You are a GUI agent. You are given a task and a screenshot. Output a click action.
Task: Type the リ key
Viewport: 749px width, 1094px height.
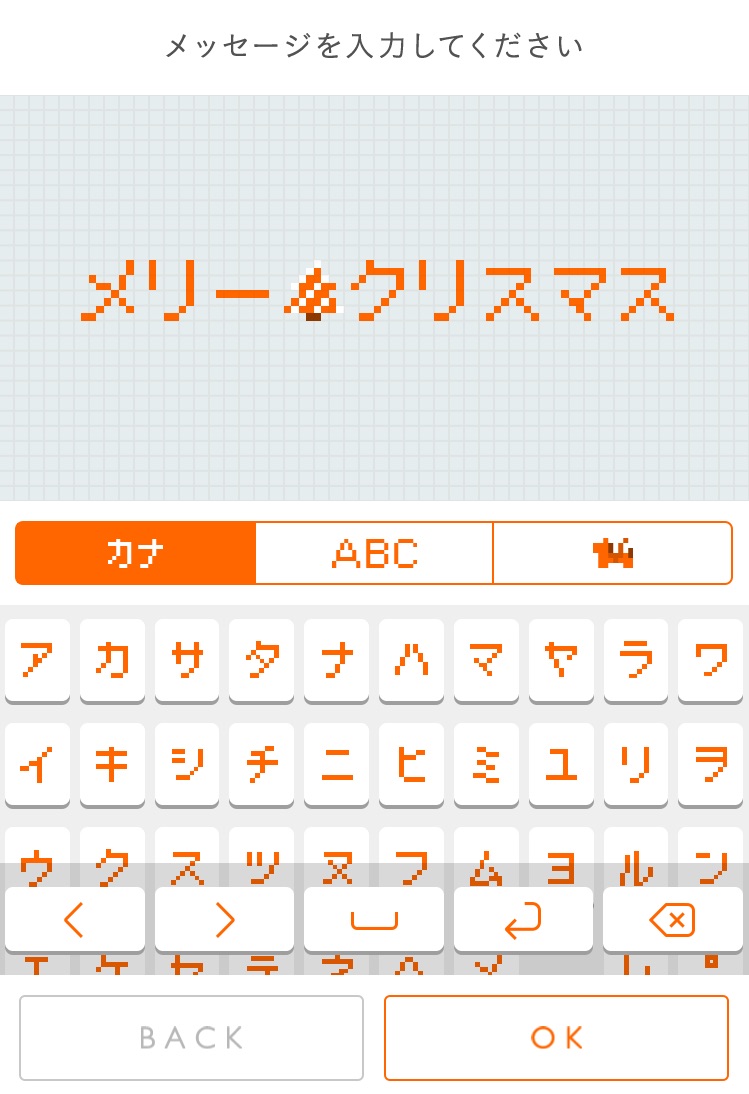point(636,764)
